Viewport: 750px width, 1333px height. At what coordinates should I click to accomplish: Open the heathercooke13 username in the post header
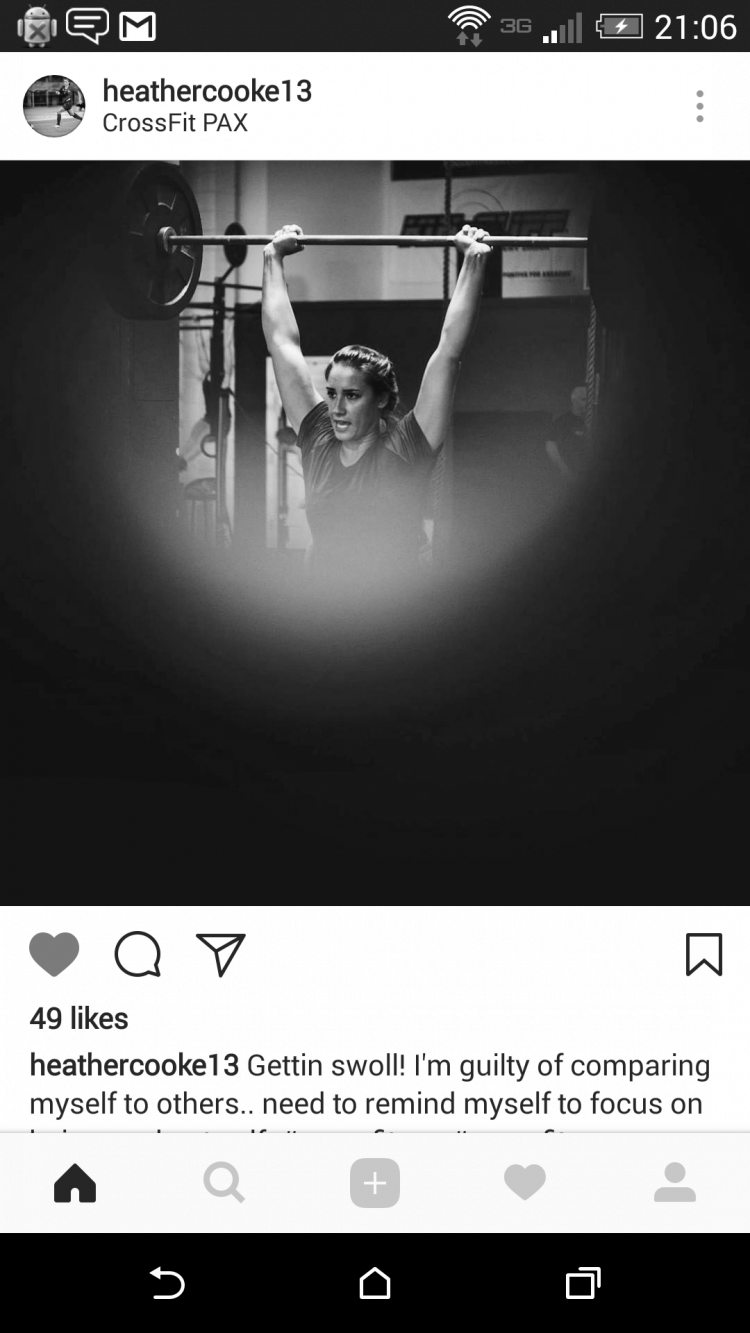pyautogui.click(x=207, y=91)
